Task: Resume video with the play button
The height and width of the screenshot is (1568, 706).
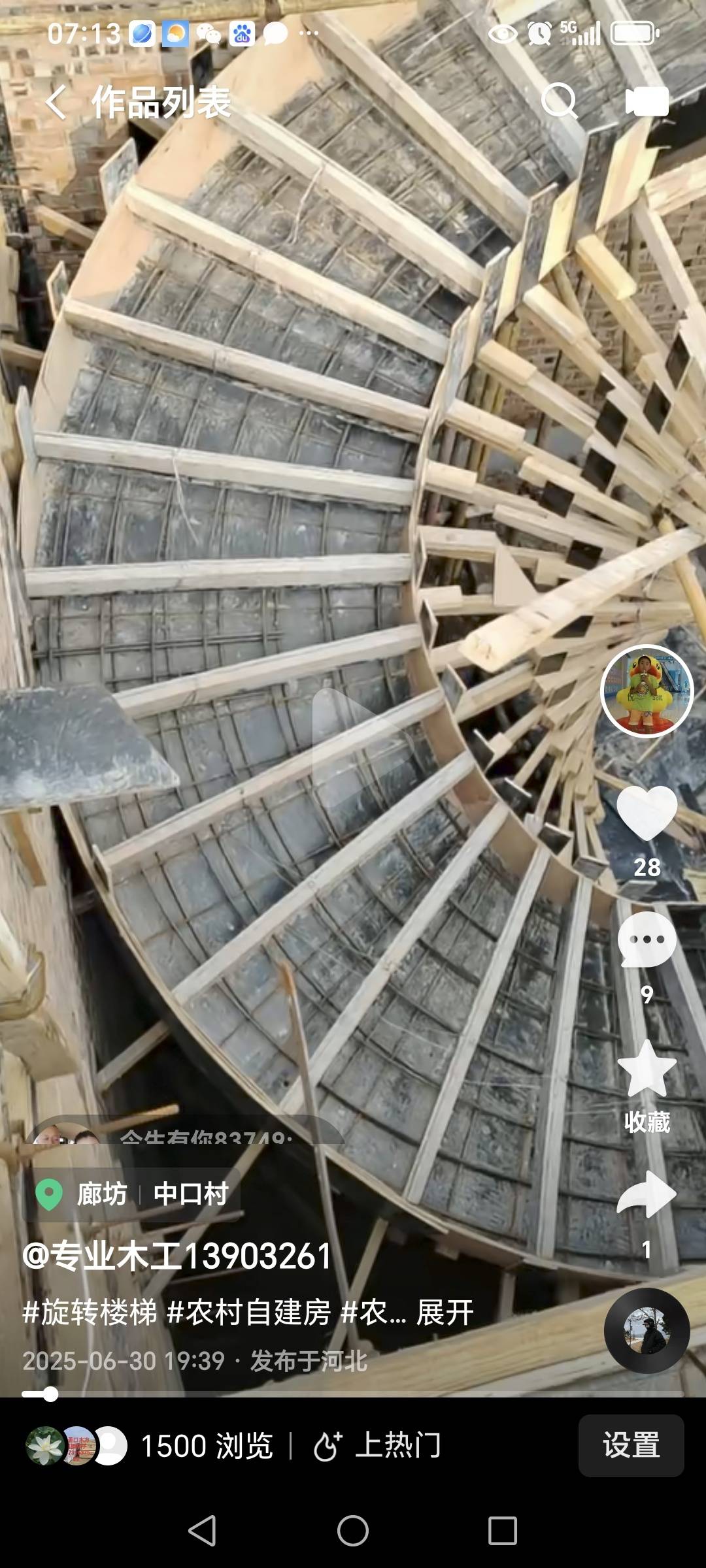Action: click(353, 738)
